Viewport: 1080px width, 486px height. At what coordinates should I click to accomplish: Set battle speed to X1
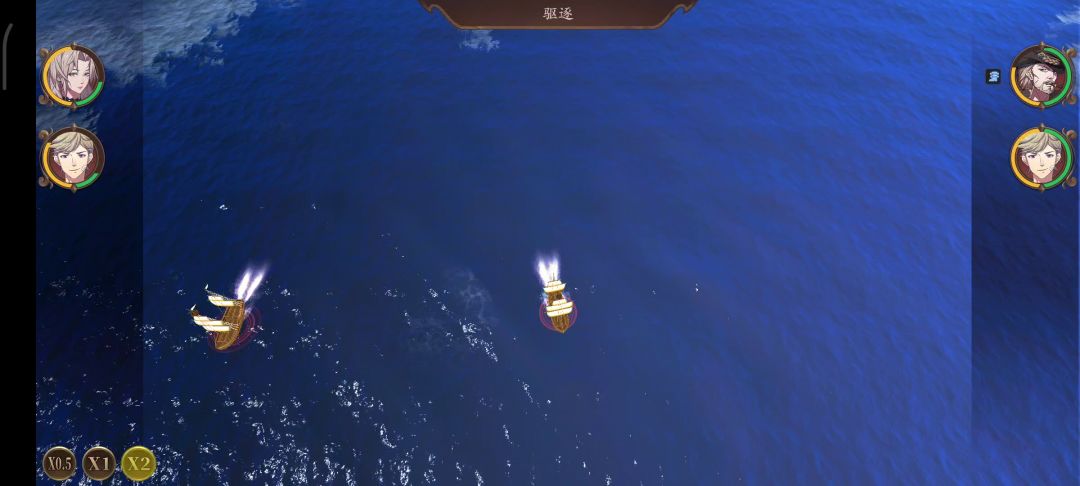coord(98,463)
